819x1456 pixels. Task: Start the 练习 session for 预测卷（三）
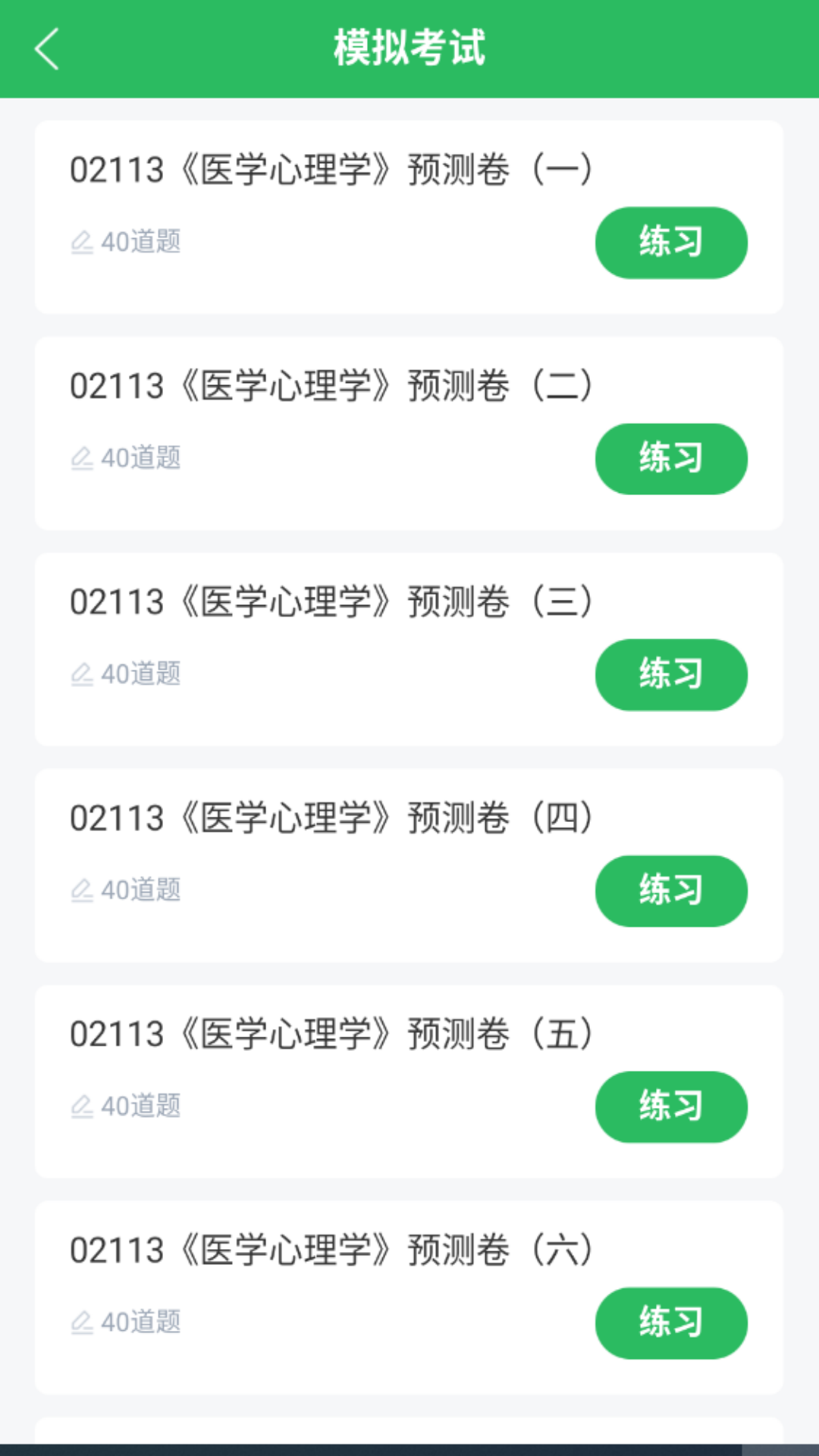coord(671,673)
